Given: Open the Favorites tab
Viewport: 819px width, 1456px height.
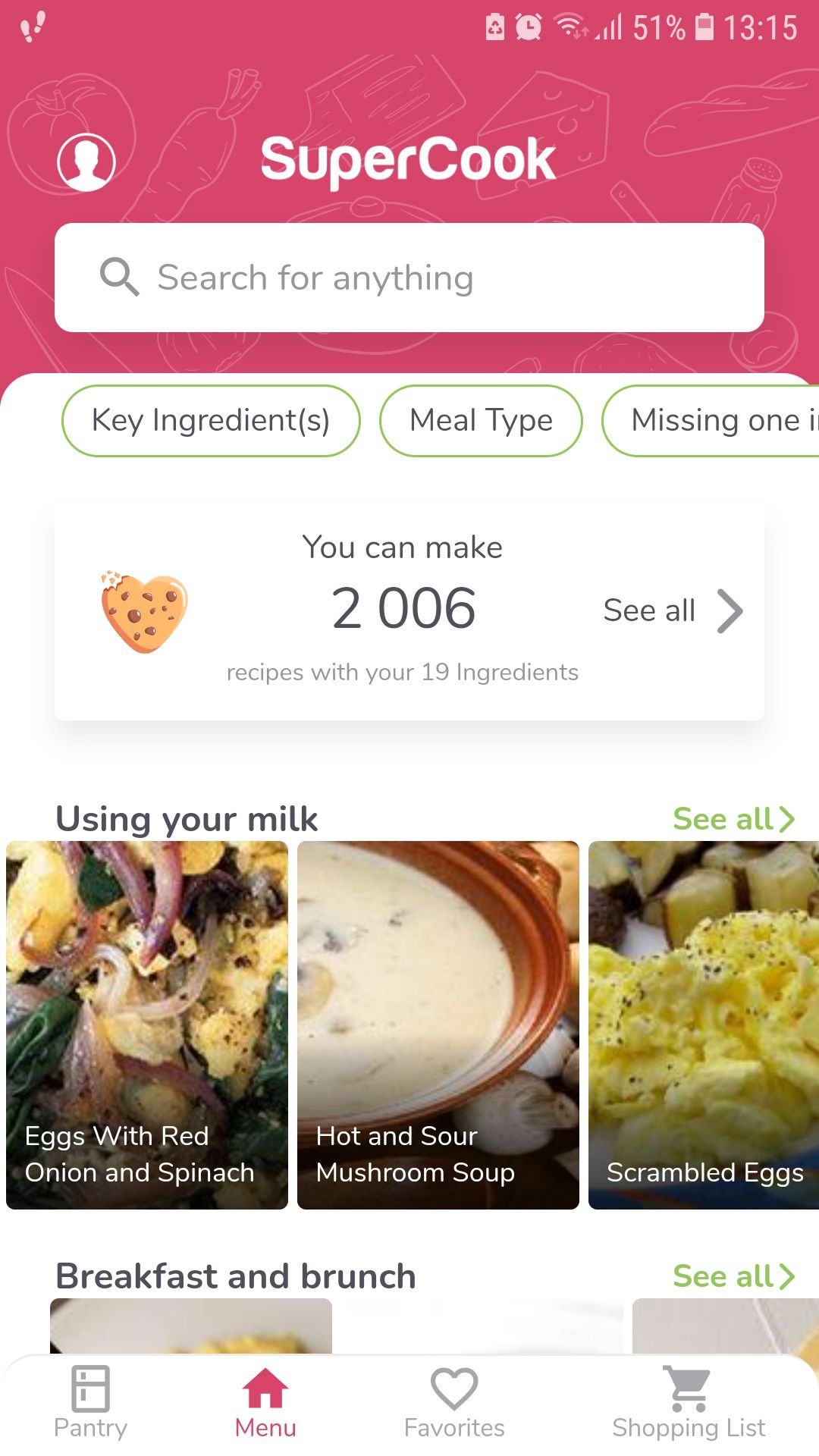Looking at the screenshot, I should (x=454, y=1403).
